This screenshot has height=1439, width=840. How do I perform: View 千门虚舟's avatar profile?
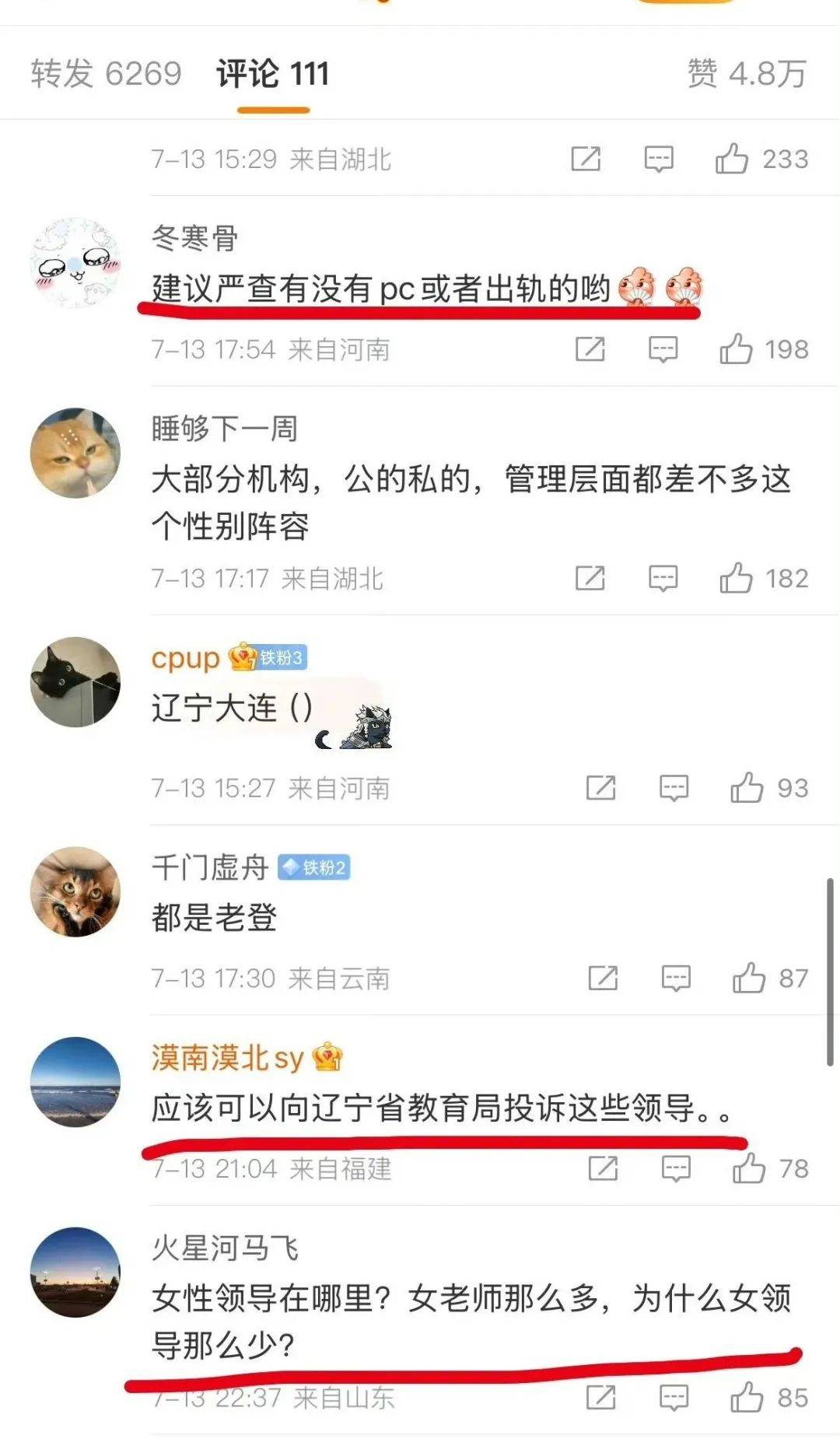pos(75,891)
